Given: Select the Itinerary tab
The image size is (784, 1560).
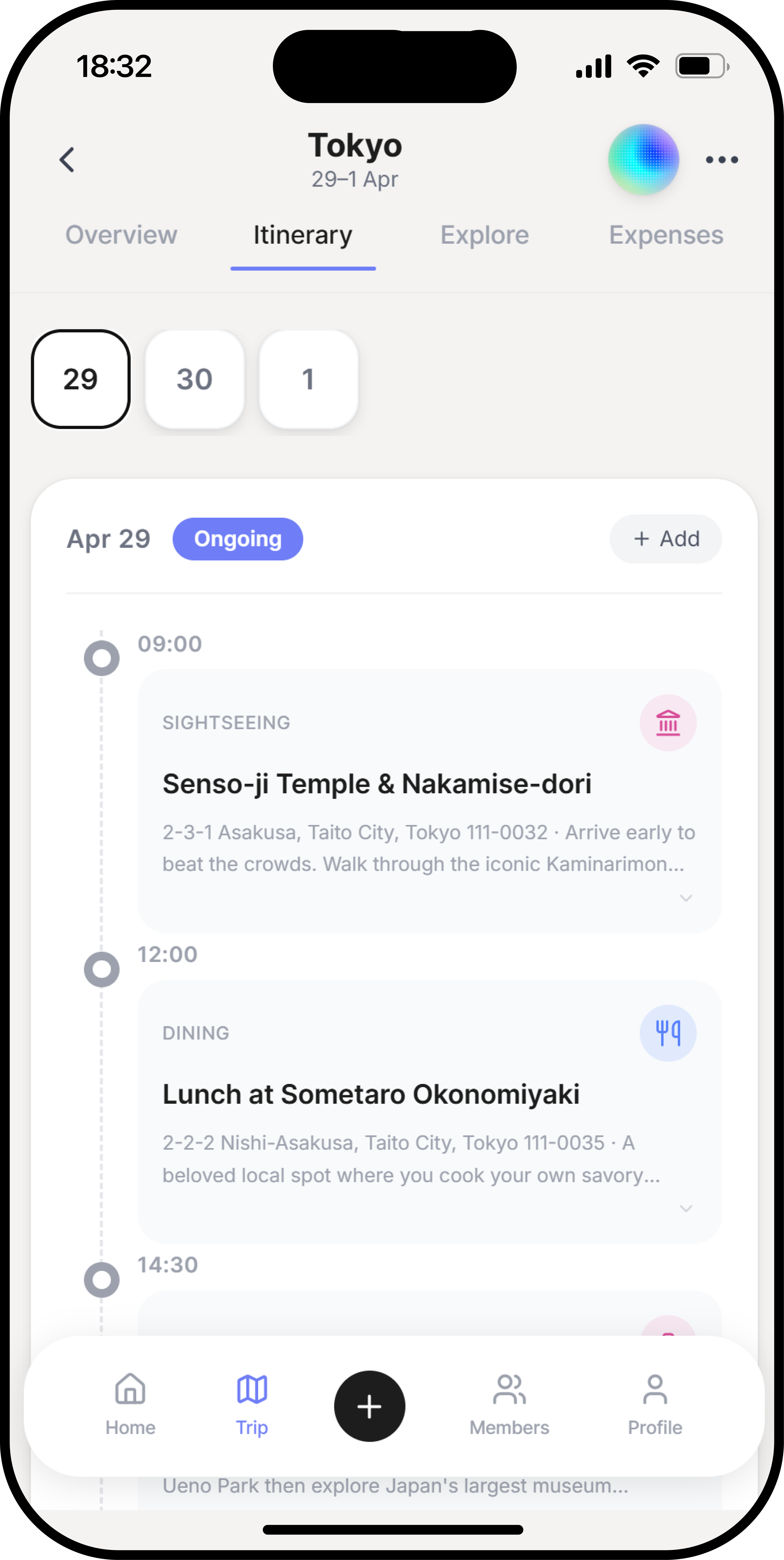Looking at the screenshot, I should [x=303, y=236].
